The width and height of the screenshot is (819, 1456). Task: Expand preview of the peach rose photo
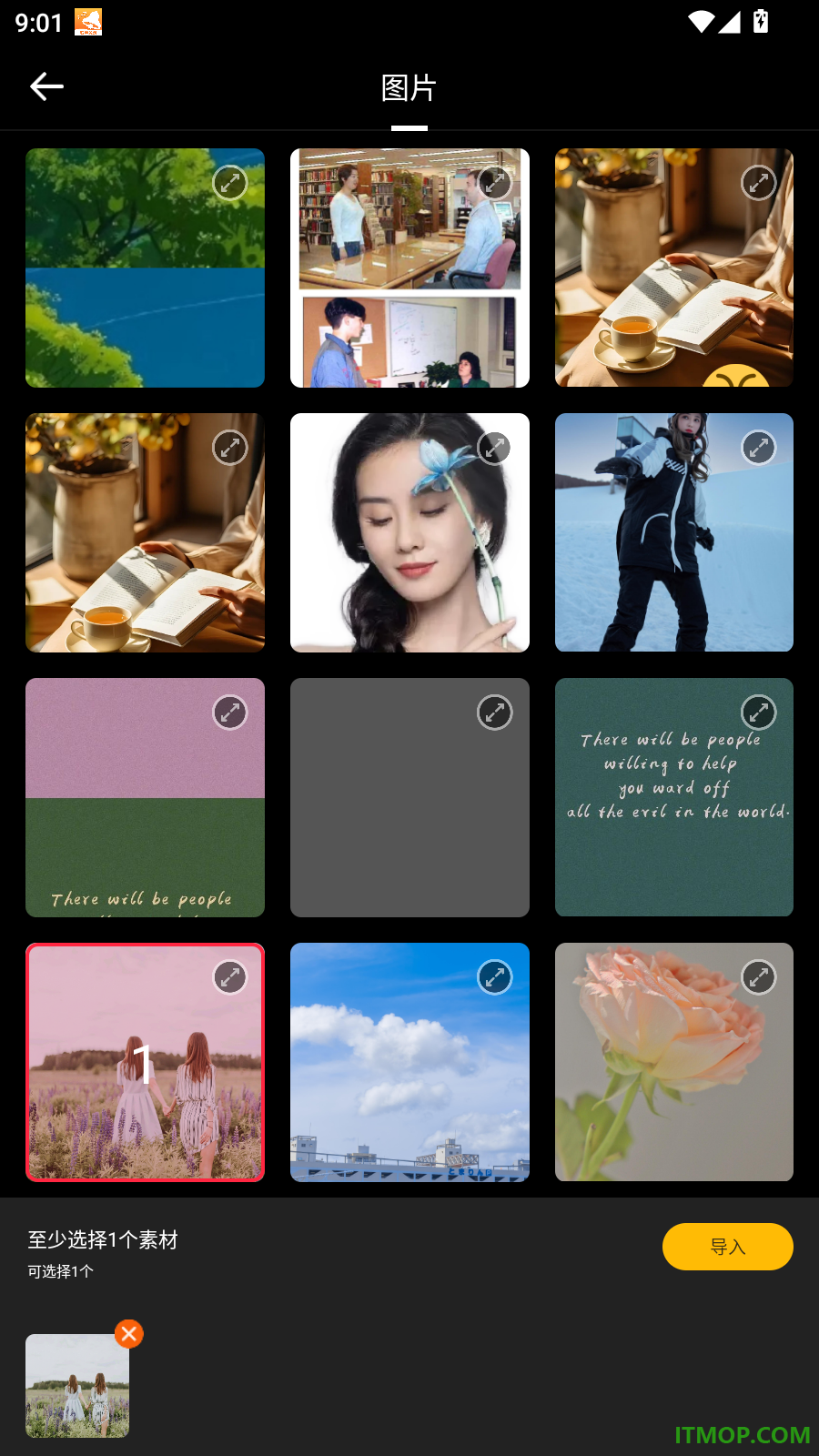point(759,977)
